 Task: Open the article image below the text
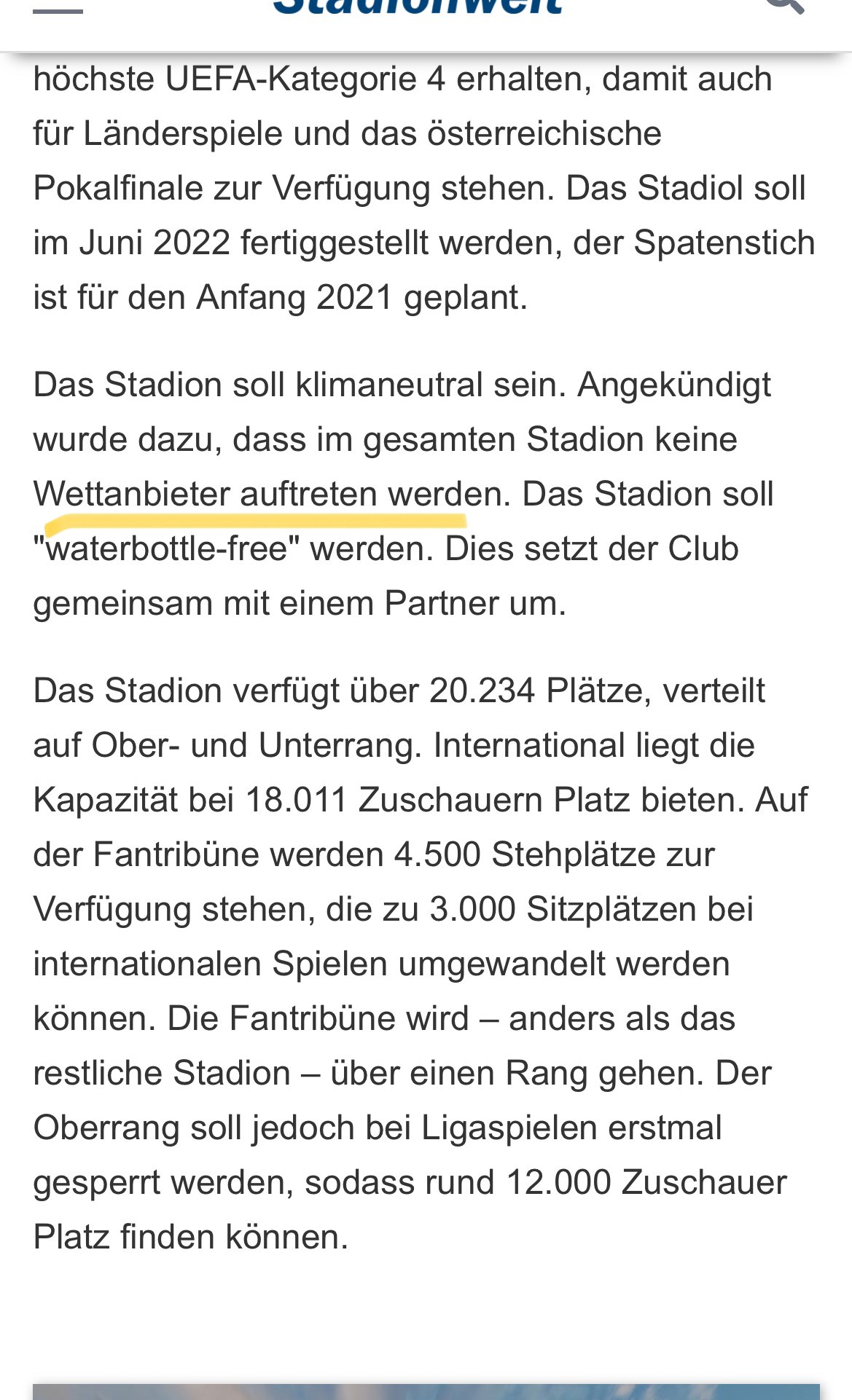(426, 1391)
